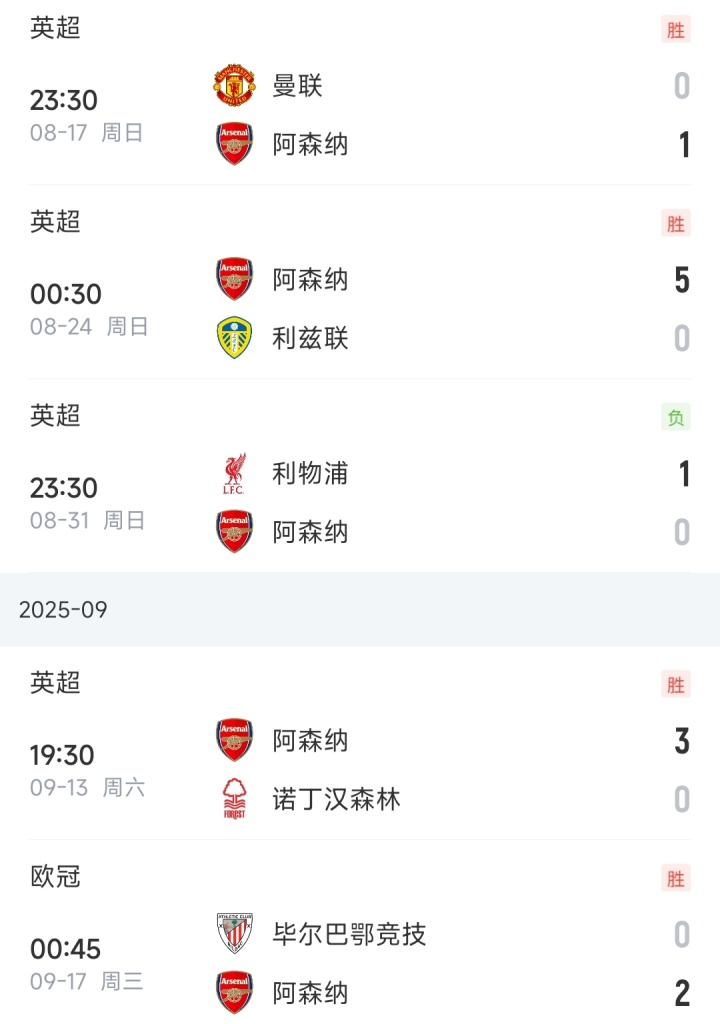This screenshot has height=1024, width=720.
Task: Expand the 2025-09 month section header
Action: [x=63, y=608]
